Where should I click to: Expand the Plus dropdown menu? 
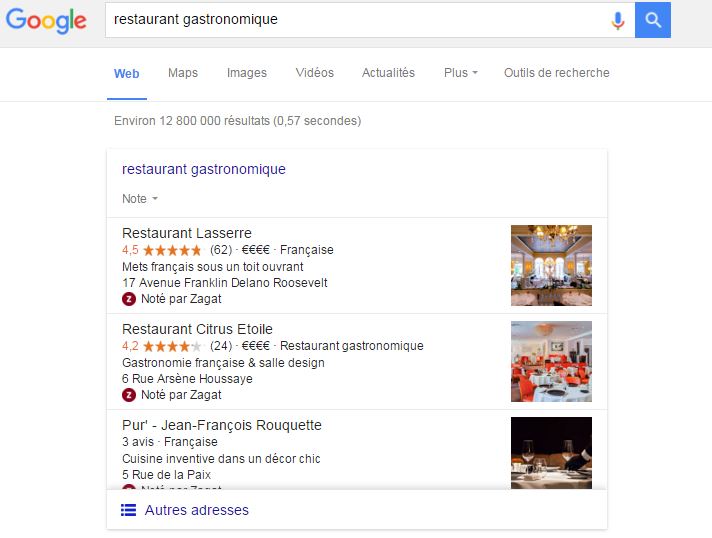click(460, 73)
